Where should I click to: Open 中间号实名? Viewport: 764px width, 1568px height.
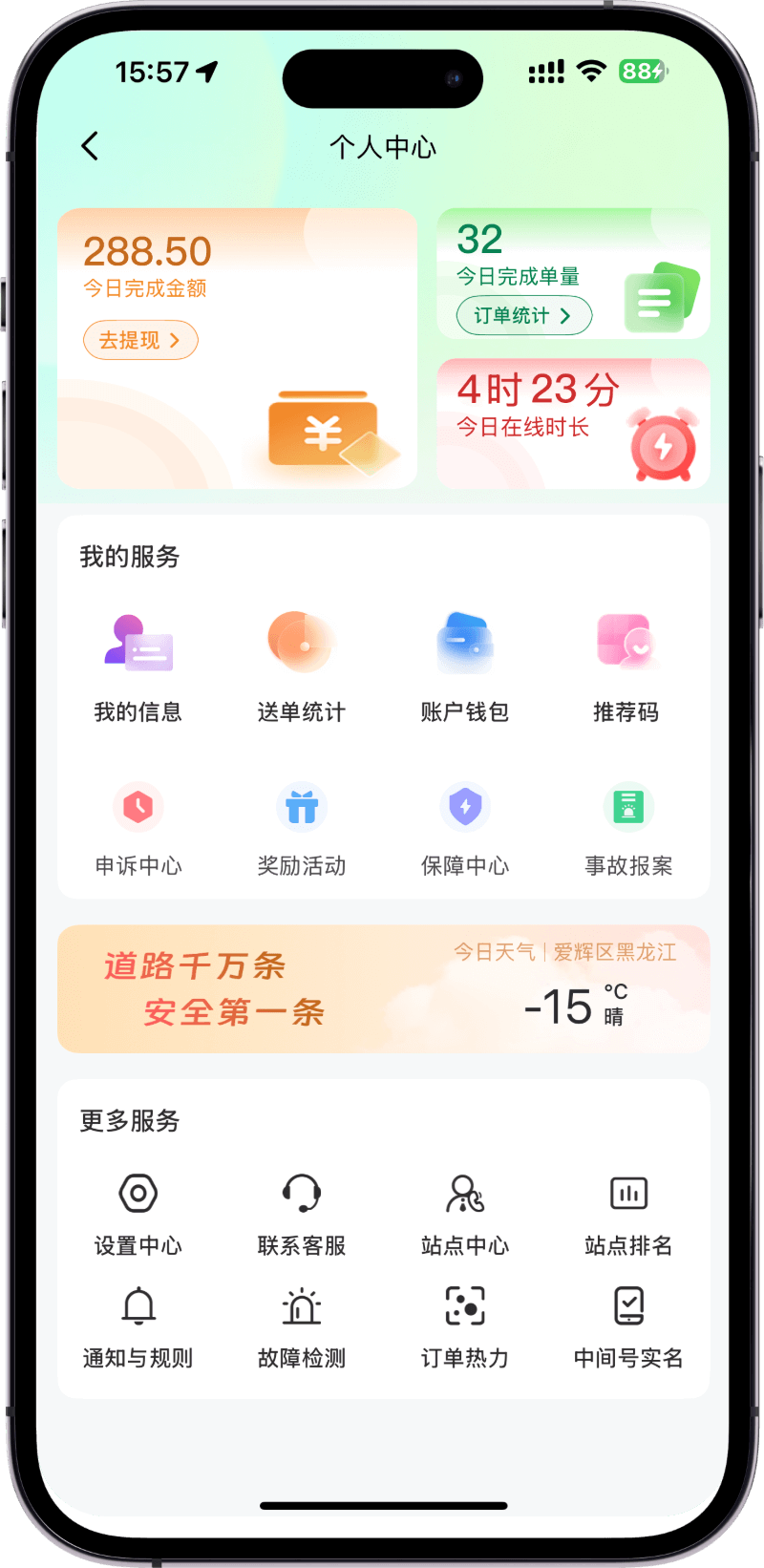click(628, 1325)
